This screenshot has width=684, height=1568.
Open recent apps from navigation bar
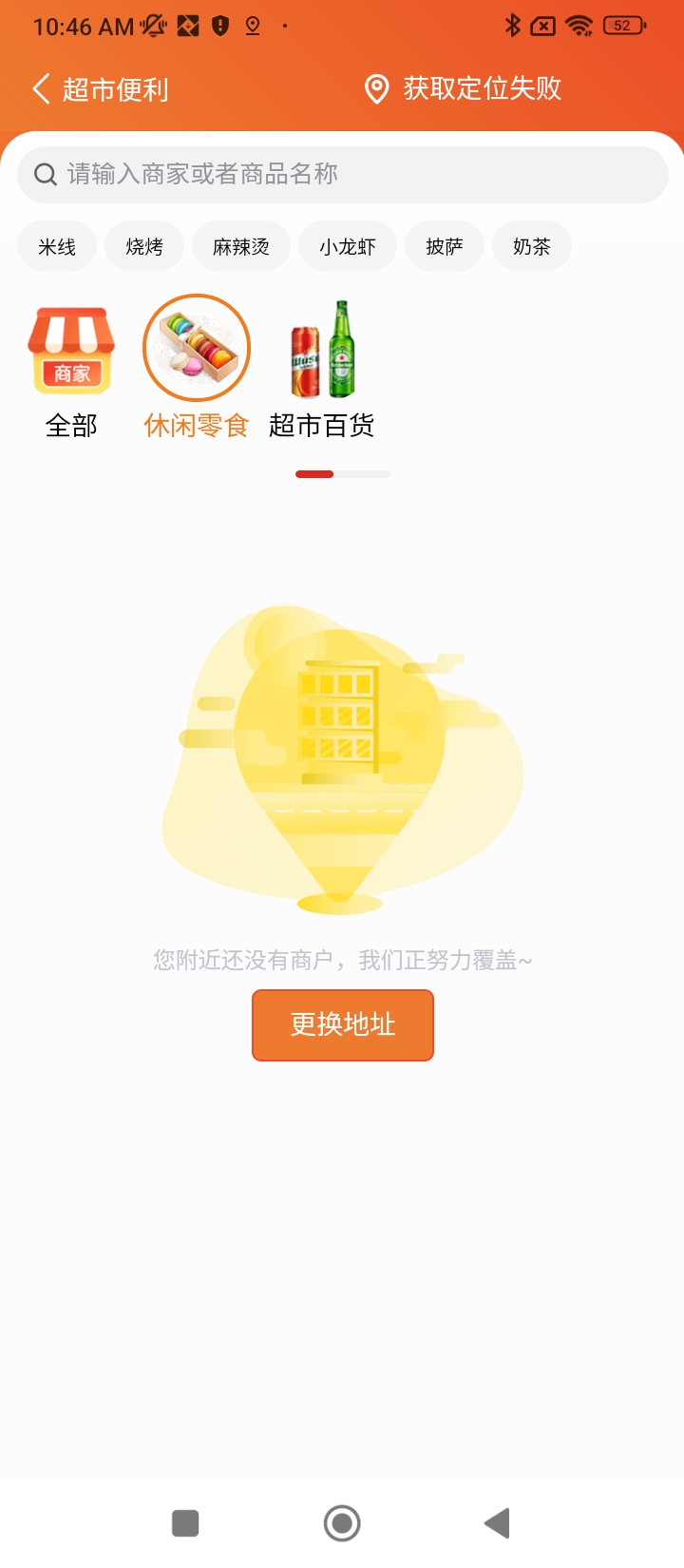pos(185,1523)
